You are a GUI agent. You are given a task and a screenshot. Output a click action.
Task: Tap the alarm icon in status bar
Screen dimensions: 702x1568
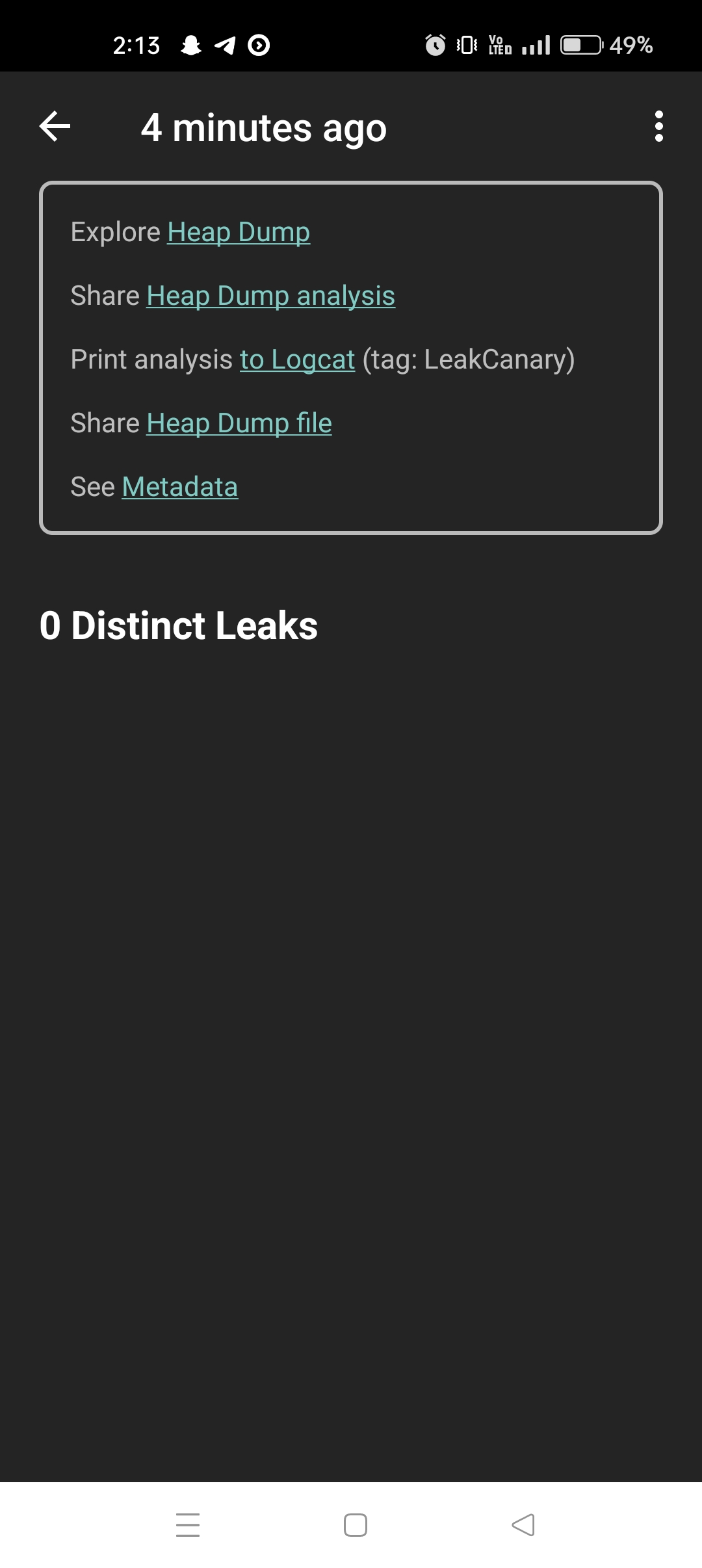pyautogui.click(x=436, y=44)
